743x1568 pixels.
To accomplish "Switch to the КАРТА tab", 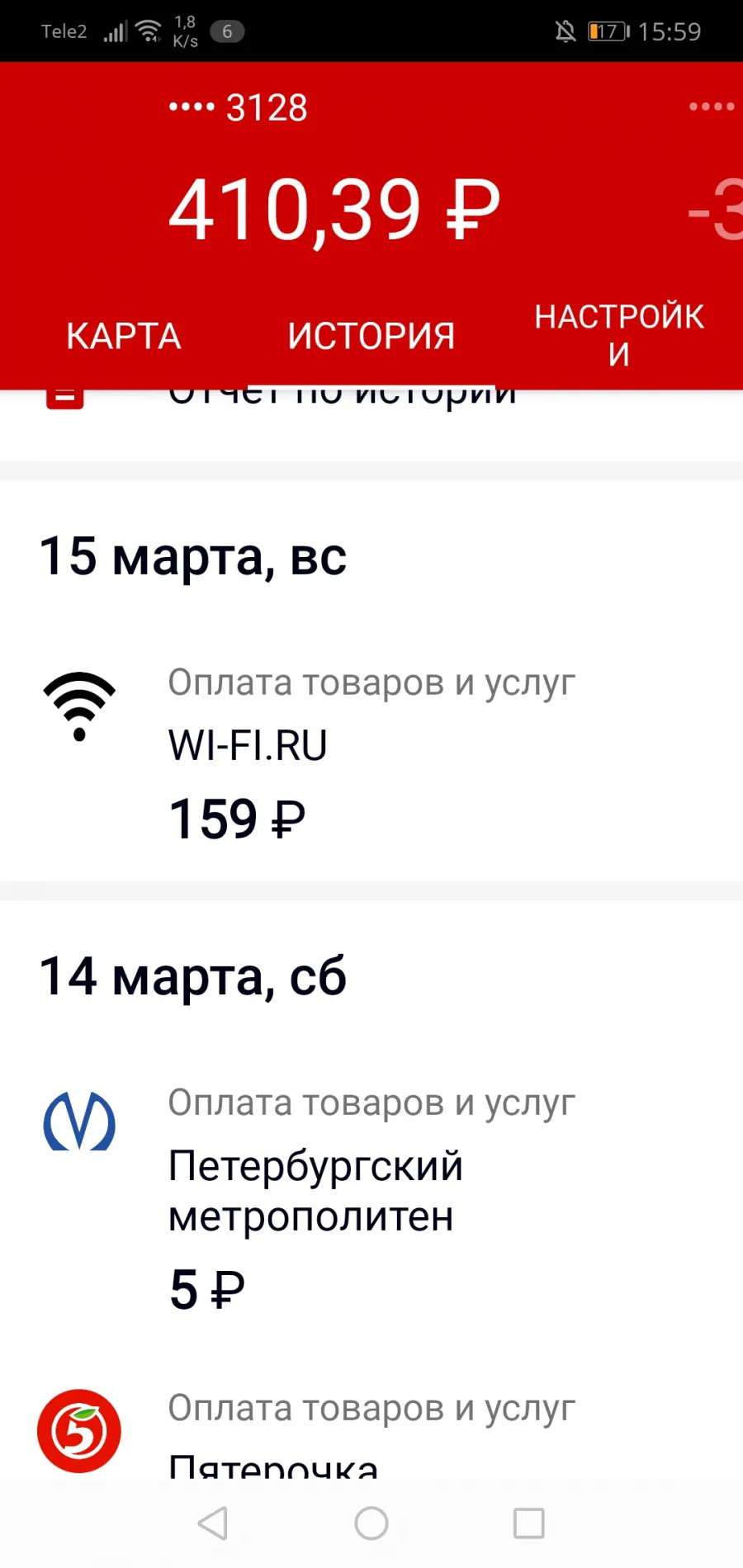I will [124, 336].
